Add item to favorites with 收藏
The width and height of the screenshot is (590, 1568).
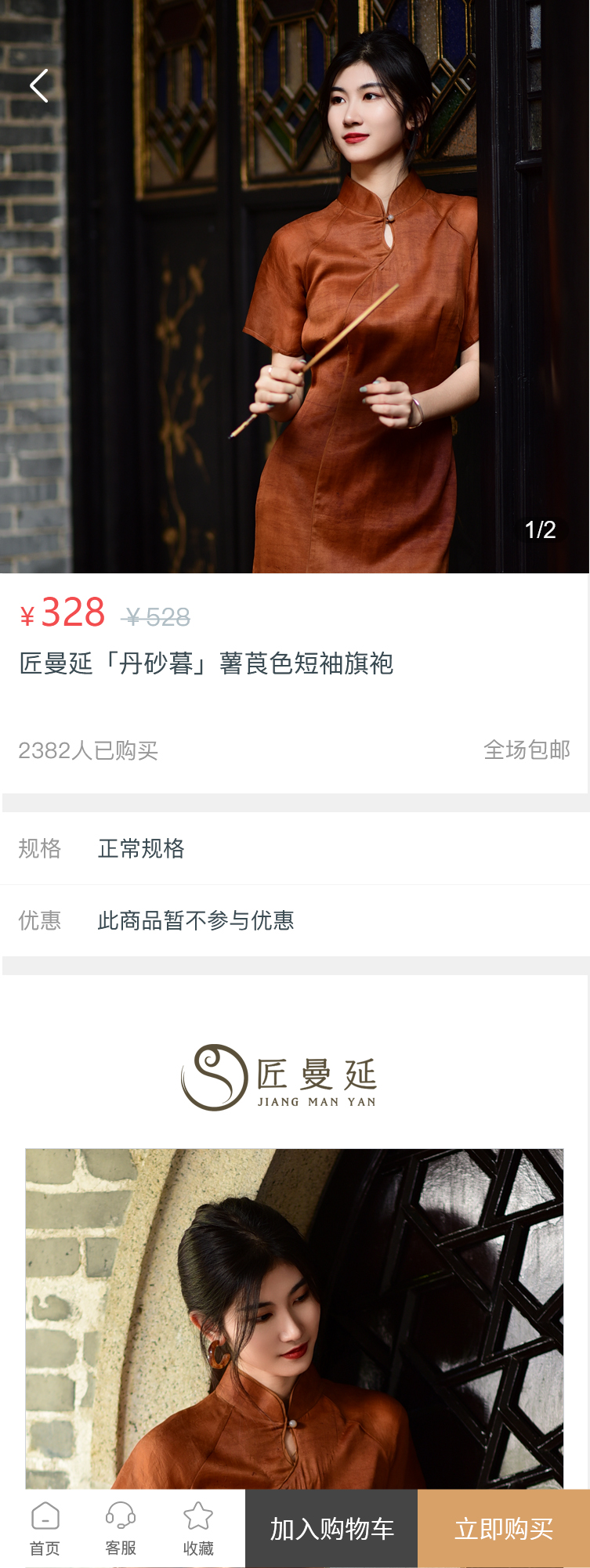(x=198, y=1527)
